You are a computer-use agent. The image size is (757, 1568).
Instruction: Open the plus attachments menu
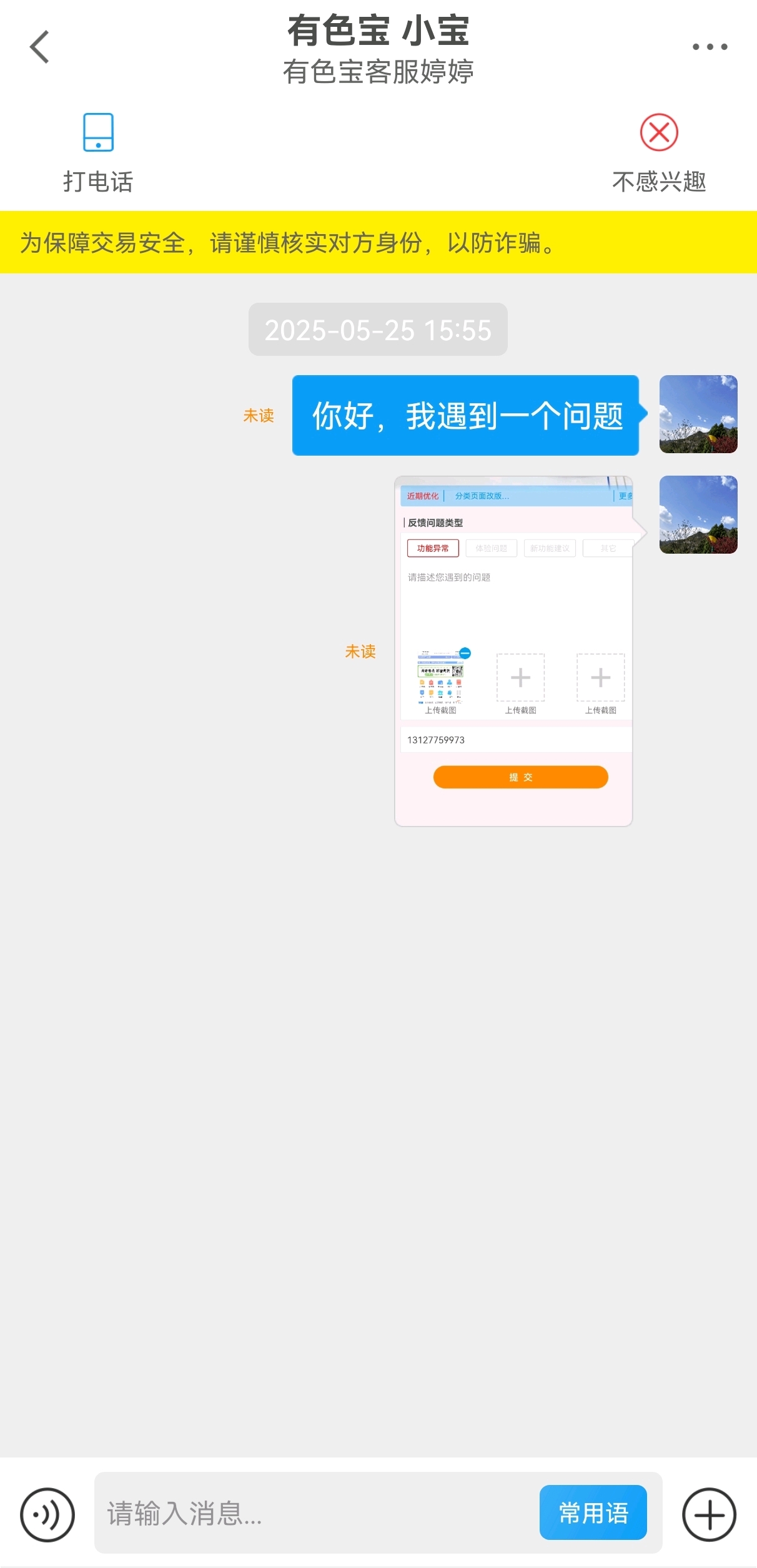(709, 1514)
